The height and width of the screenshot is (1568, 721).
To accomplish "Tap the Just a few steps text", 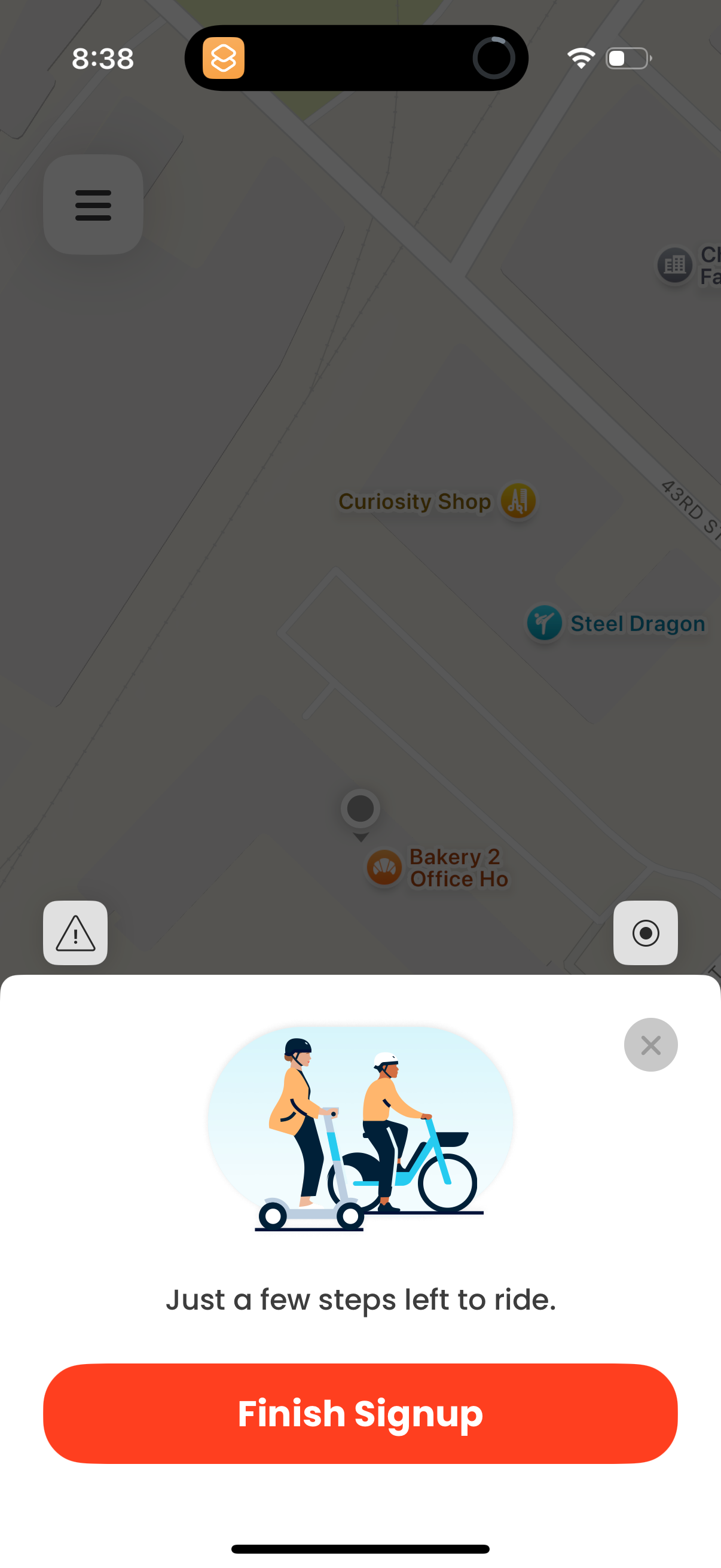I will (x=360, y=1299).
